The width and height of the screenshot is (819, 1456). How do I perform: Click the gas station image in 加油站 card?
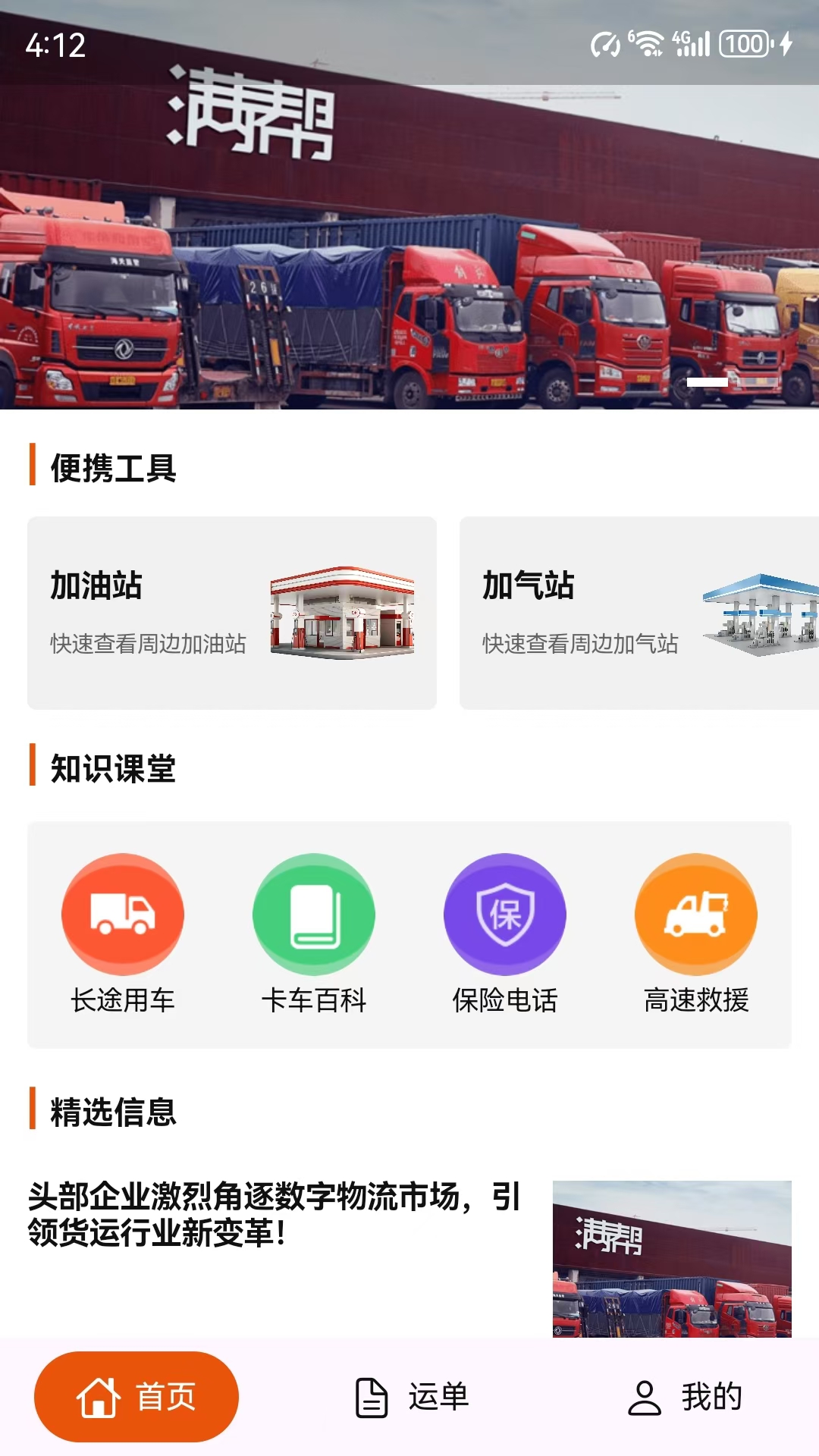(340, 614)
